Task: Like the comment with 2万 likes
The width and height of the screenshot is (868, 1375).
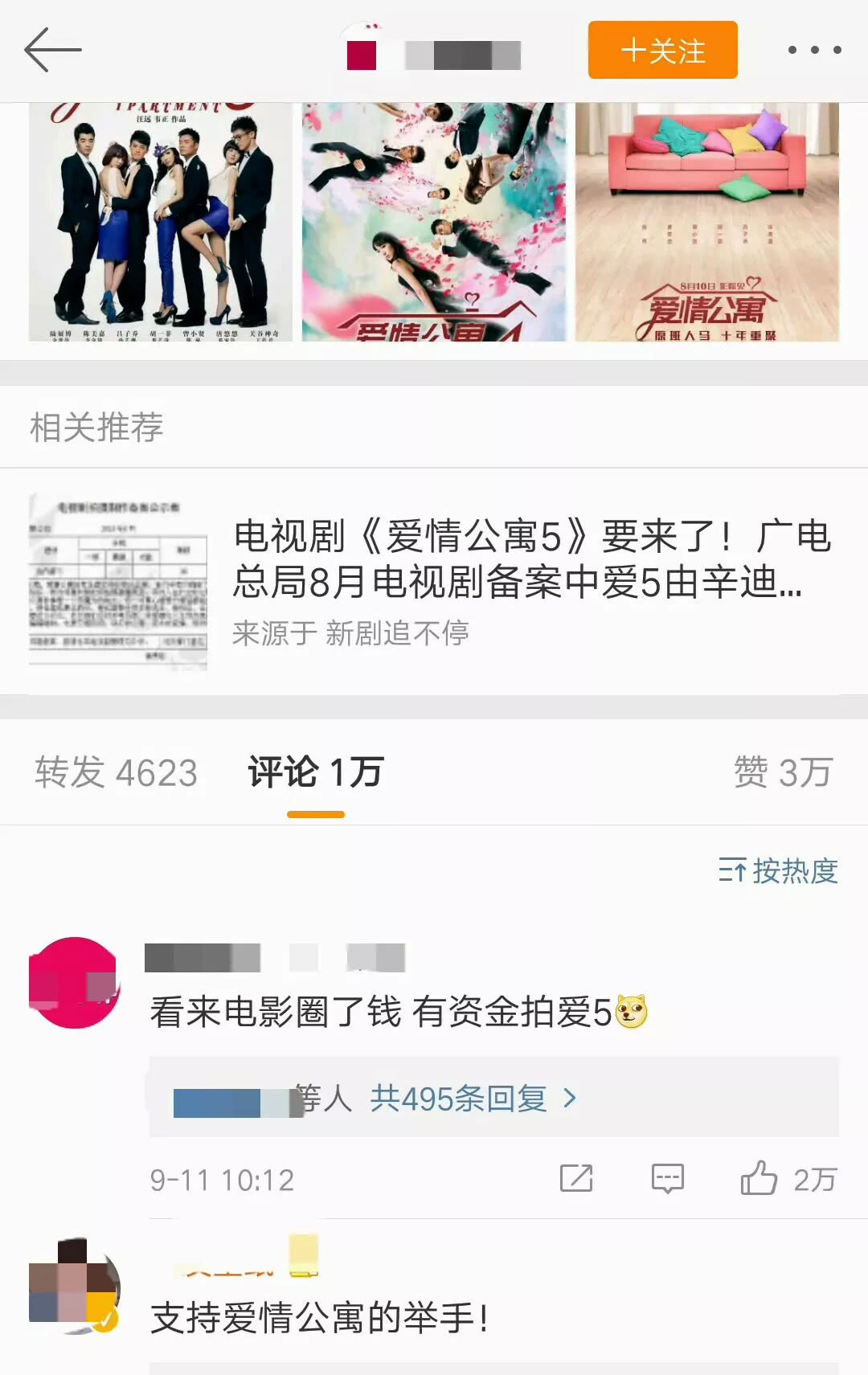Action: tap(759, 1179)
